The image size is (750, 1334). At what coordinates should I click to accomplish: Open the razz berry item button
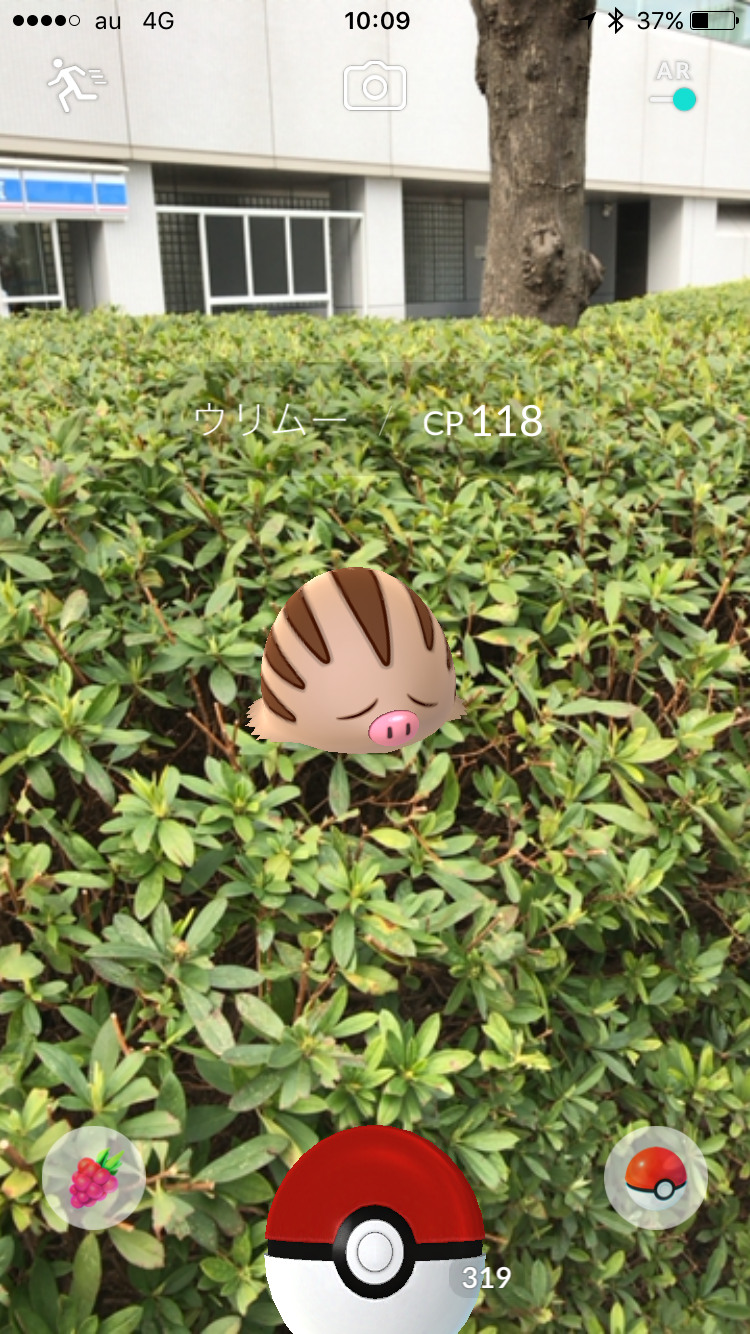click(x=94, y=1178)
